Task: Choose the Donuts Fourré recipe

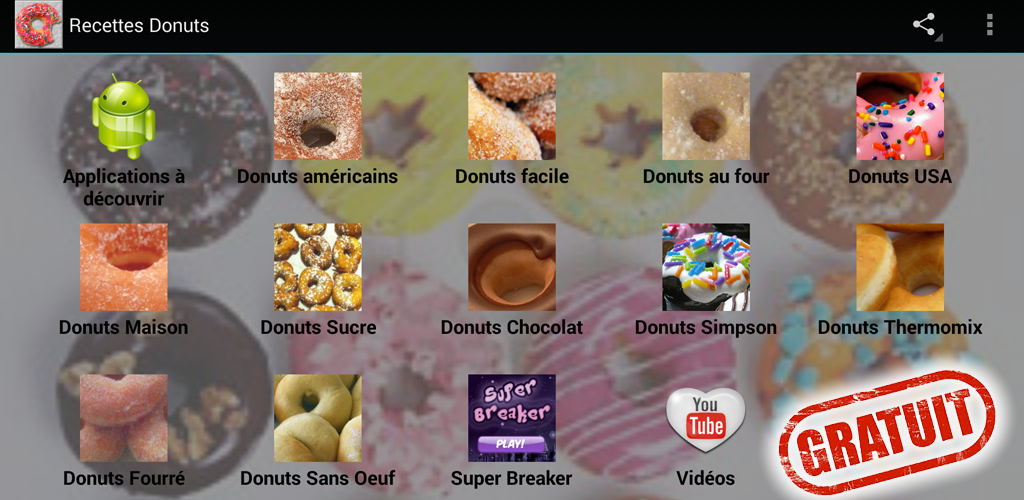Action: (x=124, y=419)
